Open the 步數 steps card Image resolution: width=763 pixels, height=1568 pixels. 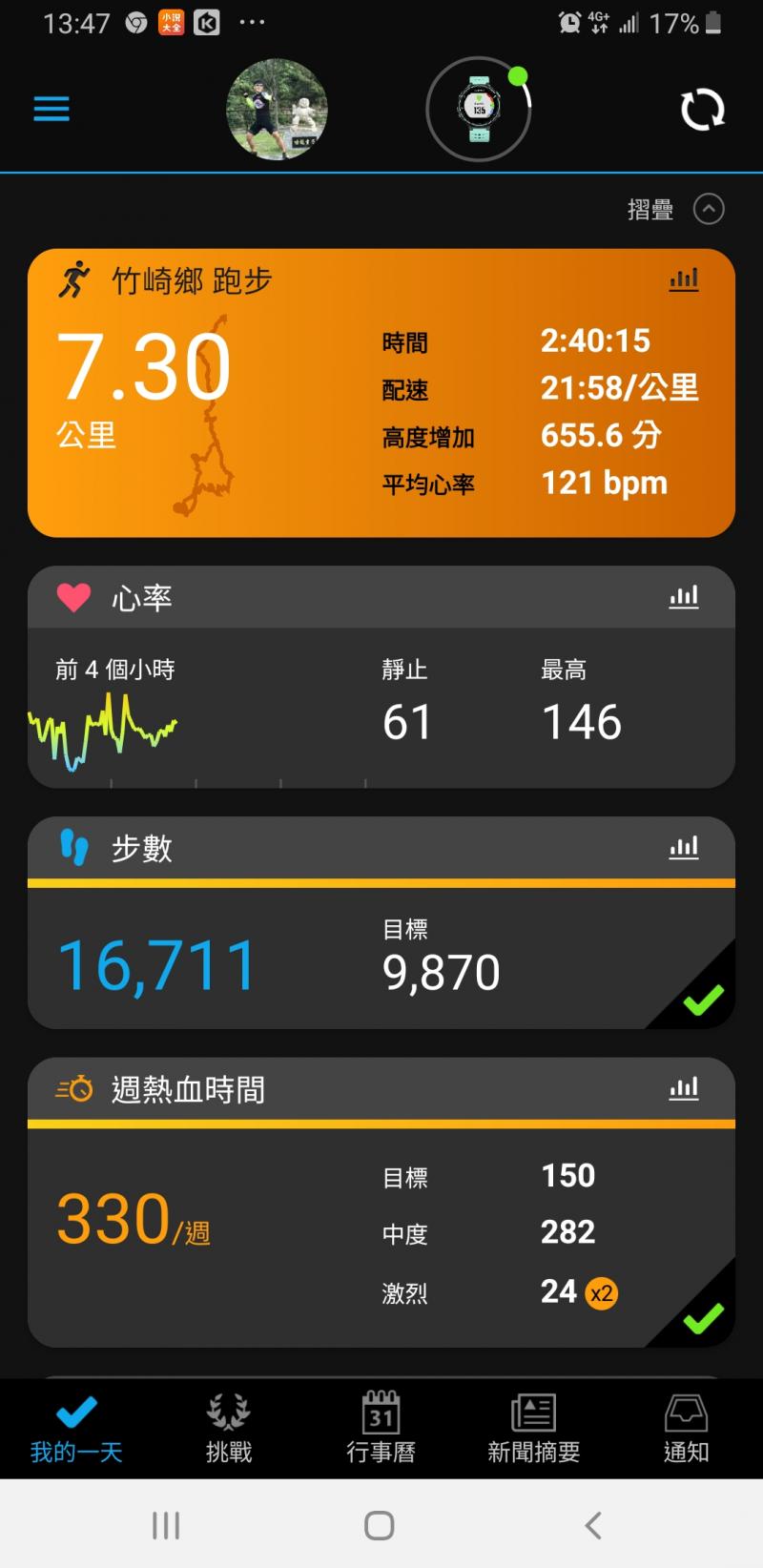(381, 922)
